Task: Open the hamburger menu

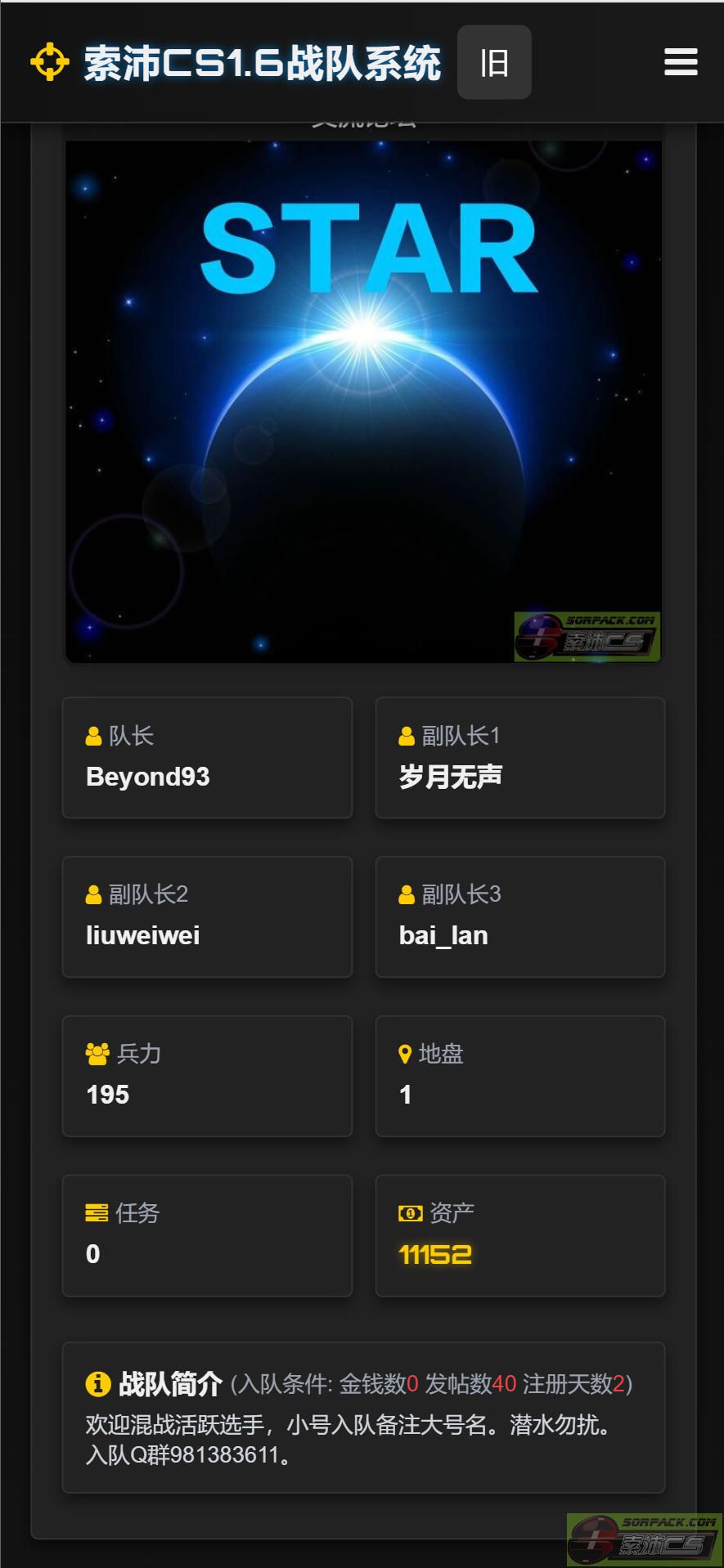Action: click(681, 62)
